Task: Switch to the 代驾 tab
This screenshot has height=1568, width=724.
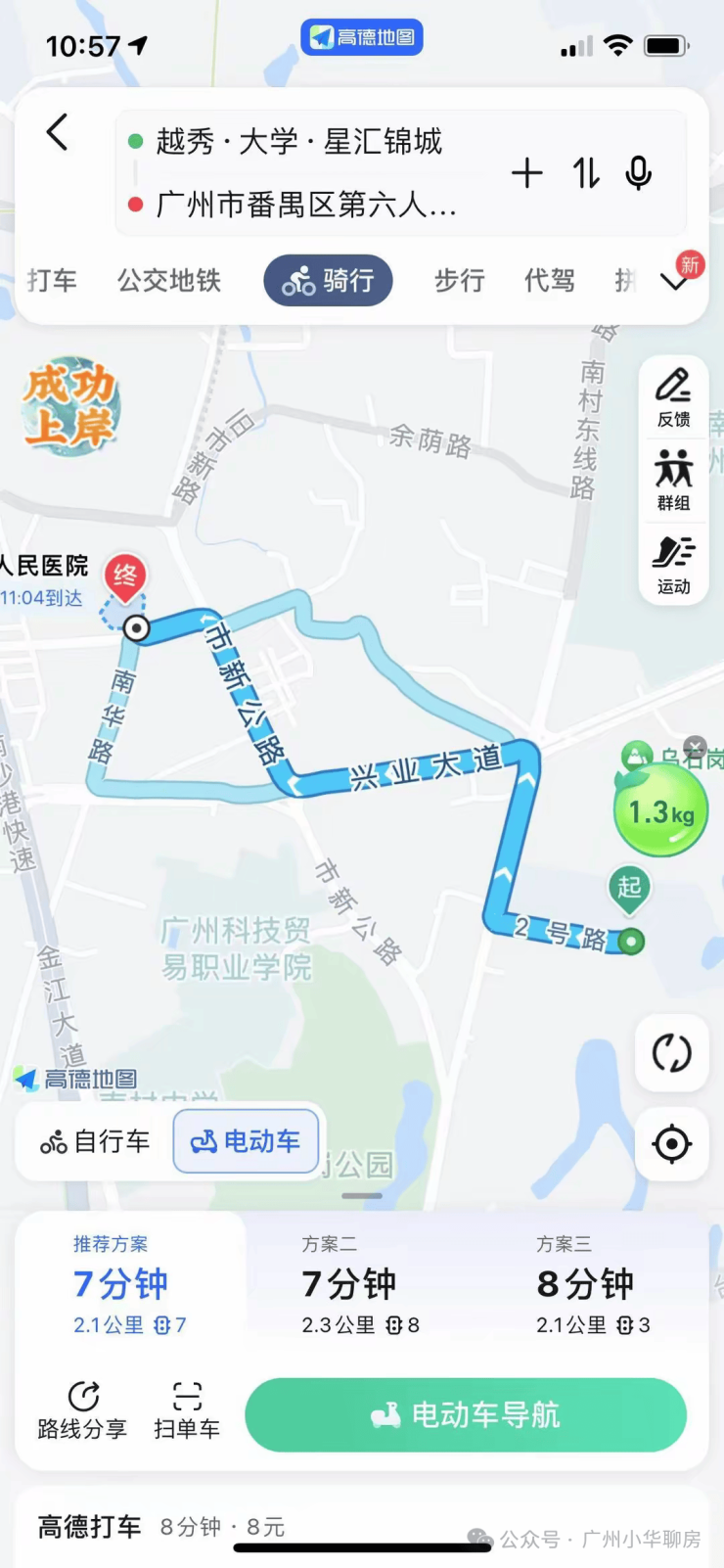Action: 550,281
